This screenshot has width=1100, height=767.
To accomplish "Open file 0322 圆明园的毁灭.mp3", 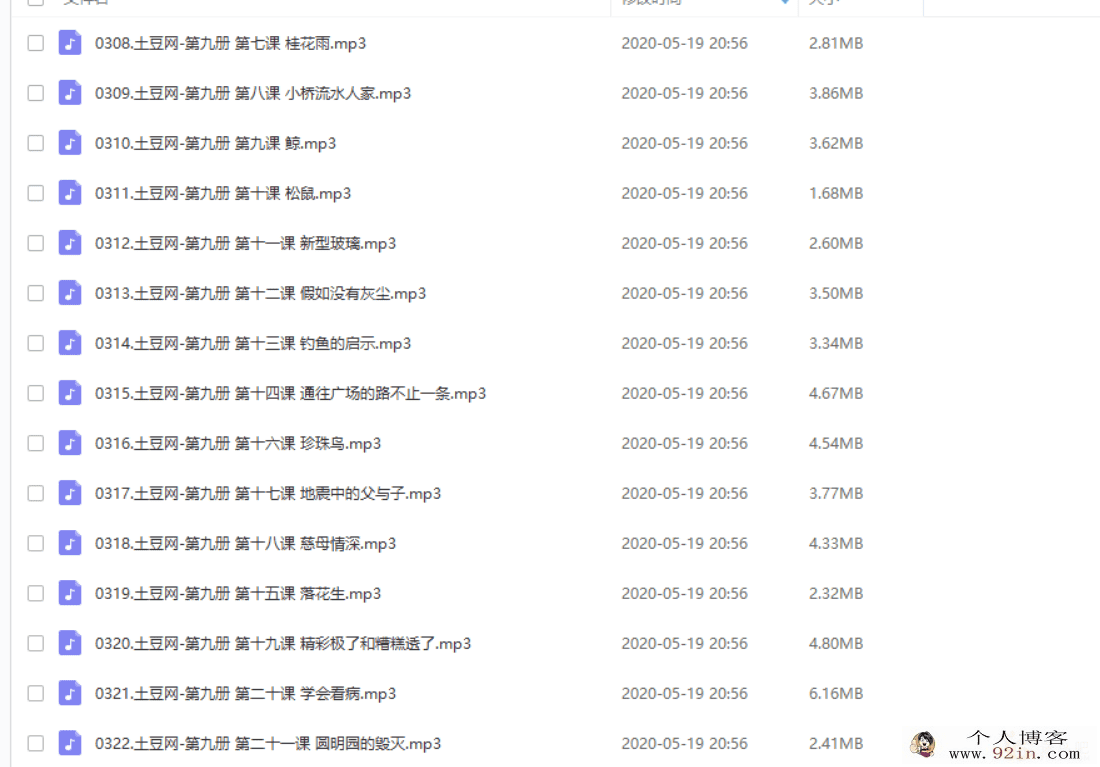I will pyautogui.click(x=268, y=743).
